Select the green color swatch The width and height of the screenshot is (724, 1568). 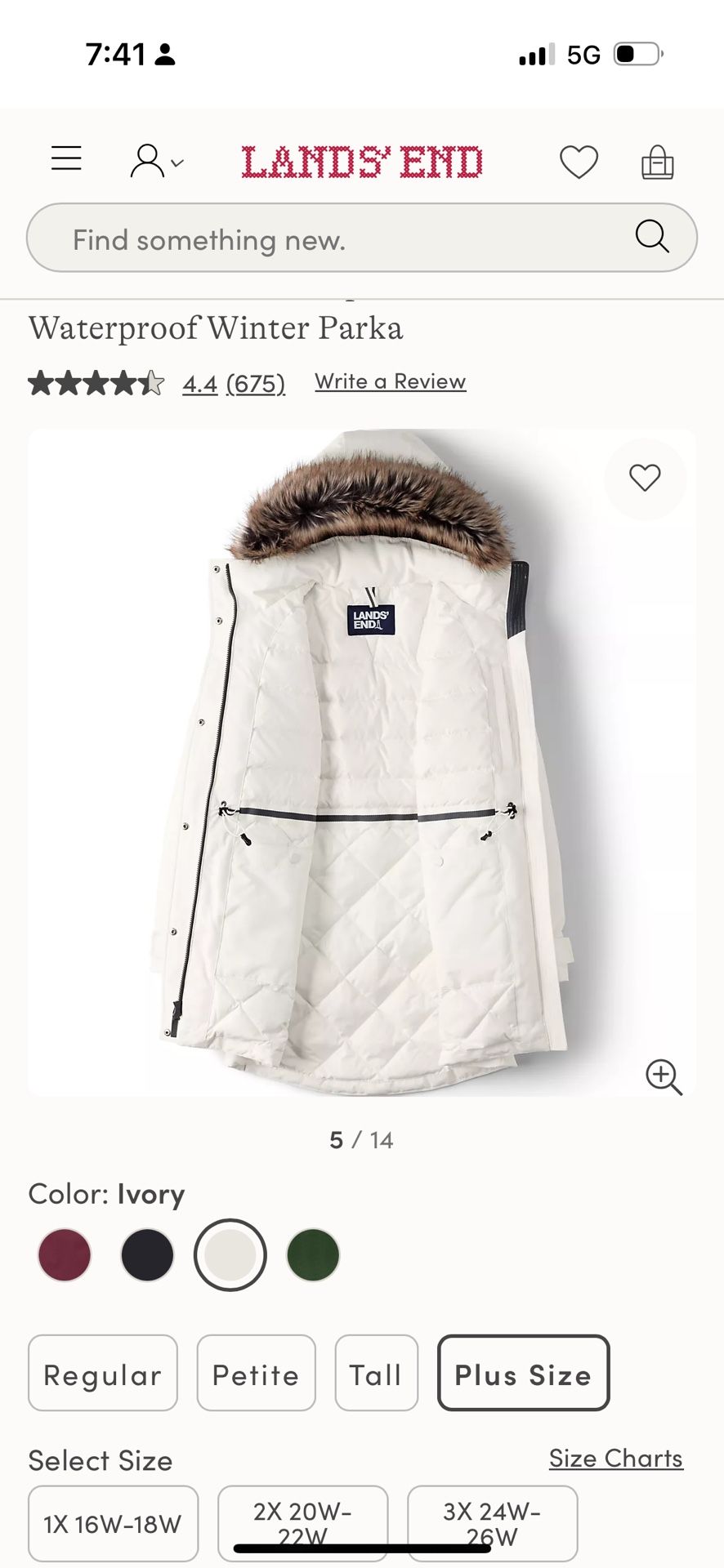click(x=313, y=1255)
